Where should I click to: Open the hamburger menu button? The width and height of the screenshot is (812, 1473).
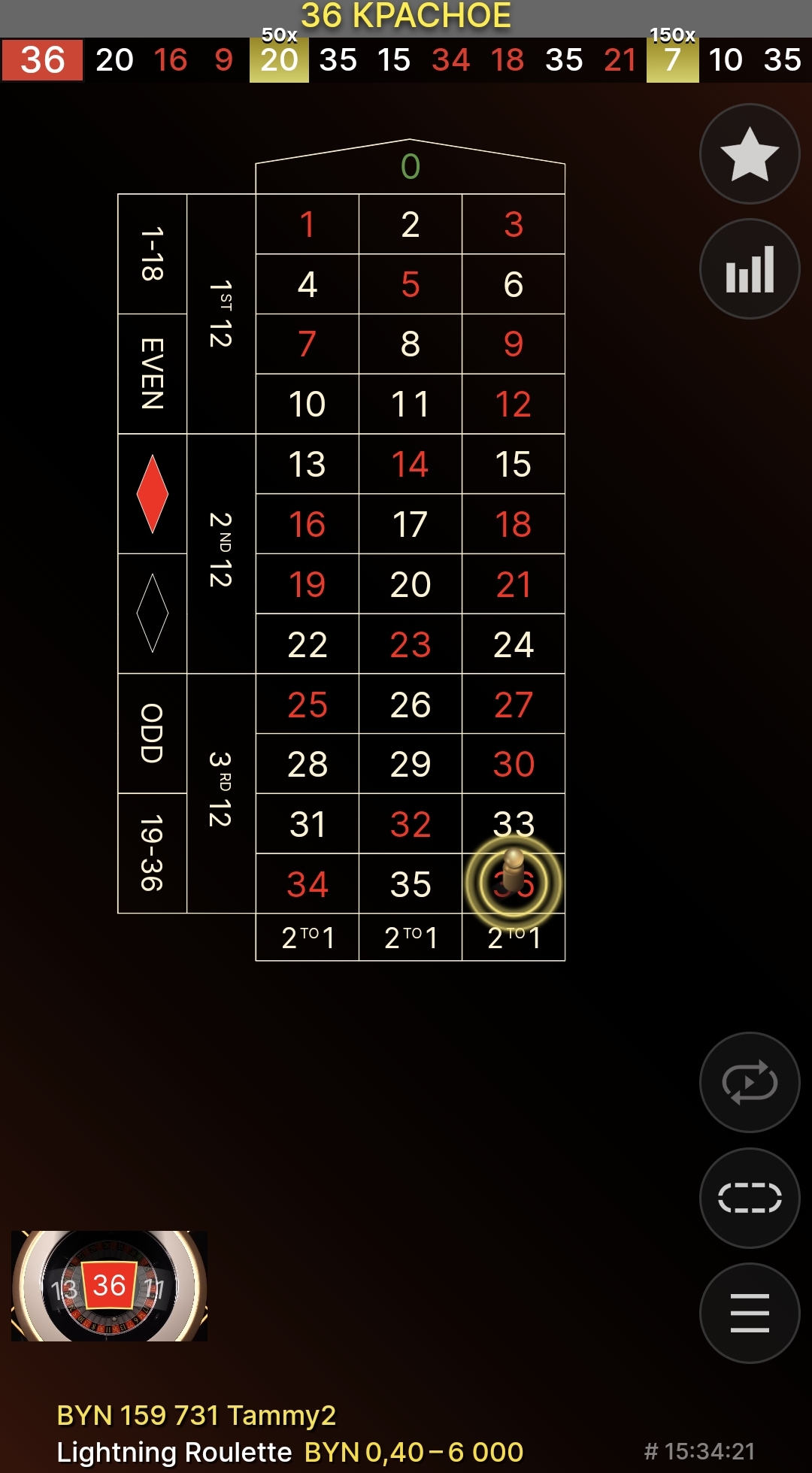click(750, 1313)
